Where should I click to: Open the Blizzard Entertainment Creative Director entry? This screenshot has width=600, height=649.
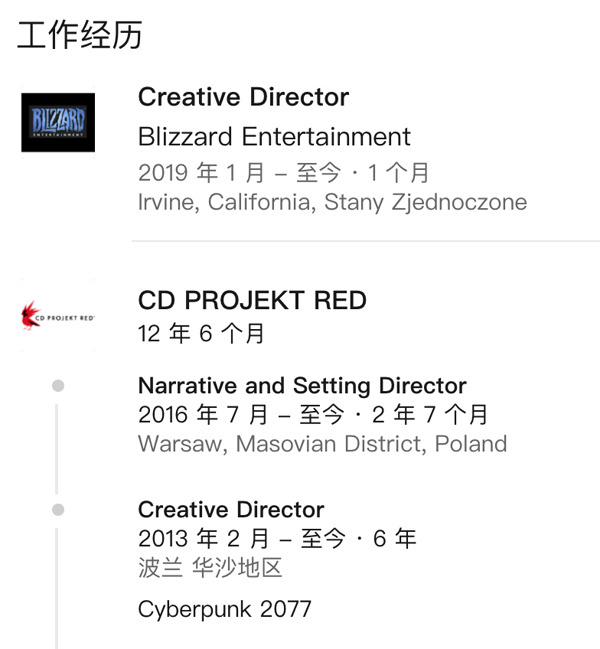pos(243,98)
